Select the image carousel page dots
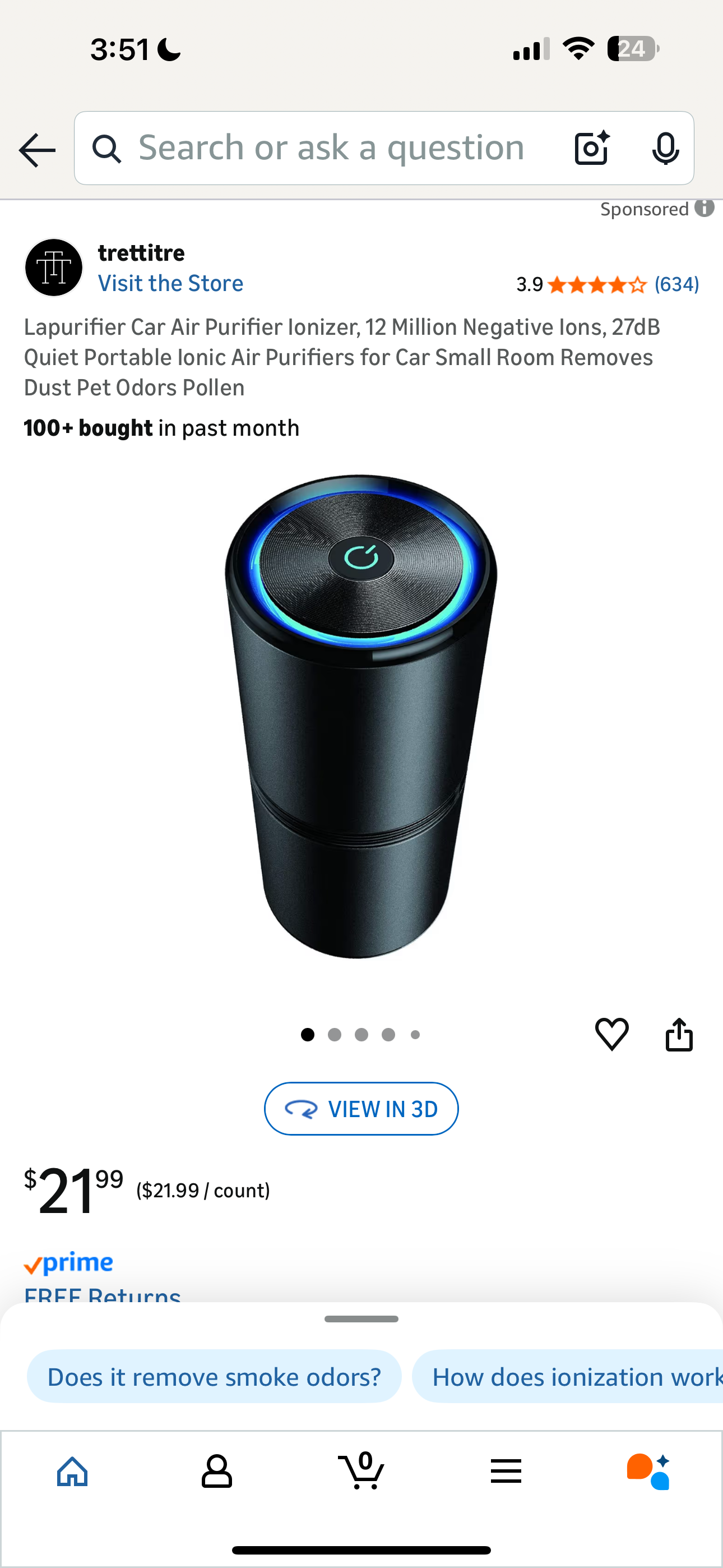This screenshot has width=723, height=1568. click(x=361, y=1034)
